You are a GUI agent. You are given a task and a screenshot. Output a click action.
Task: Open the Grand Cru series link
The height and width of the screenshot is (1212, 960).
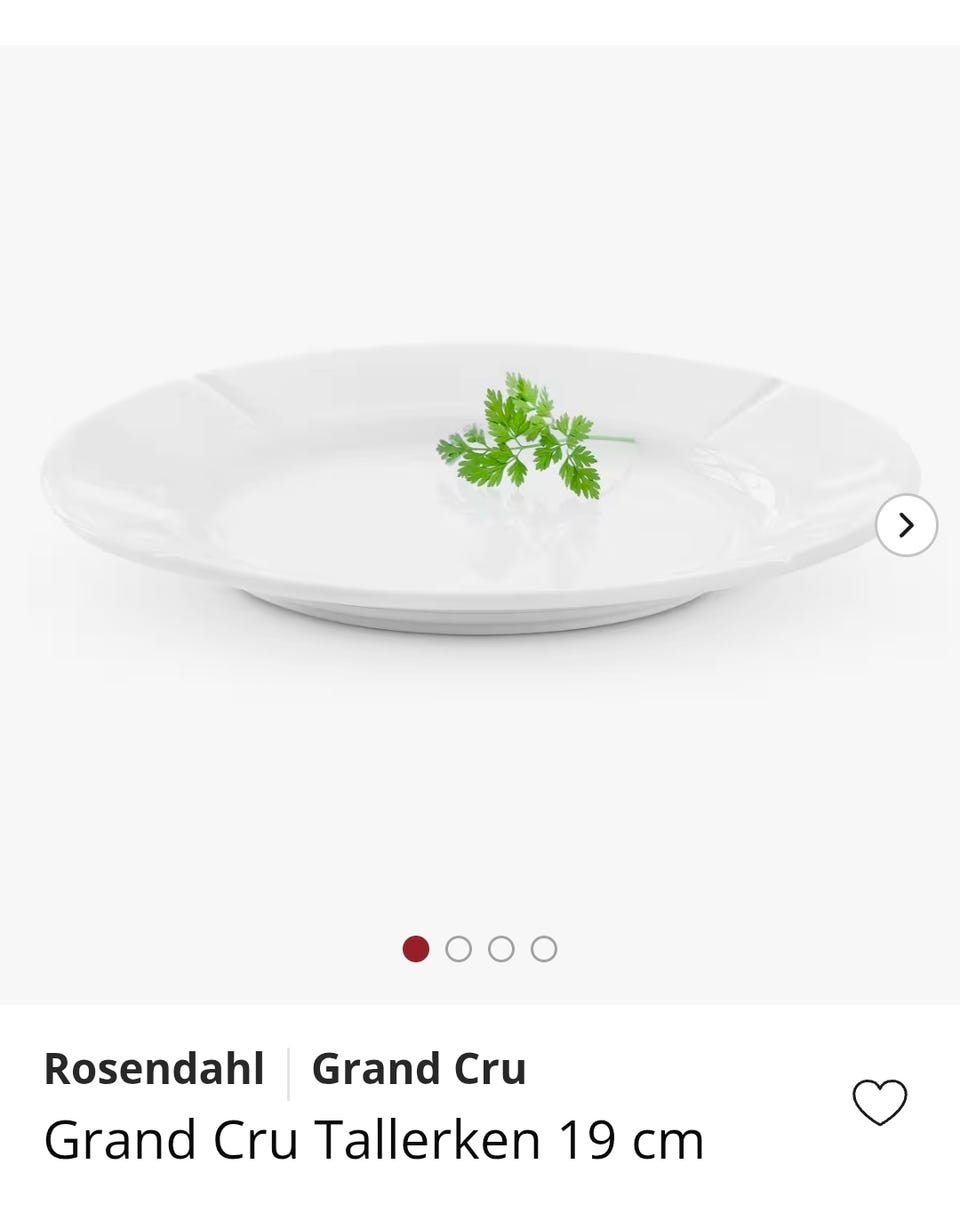[419, 1068]
